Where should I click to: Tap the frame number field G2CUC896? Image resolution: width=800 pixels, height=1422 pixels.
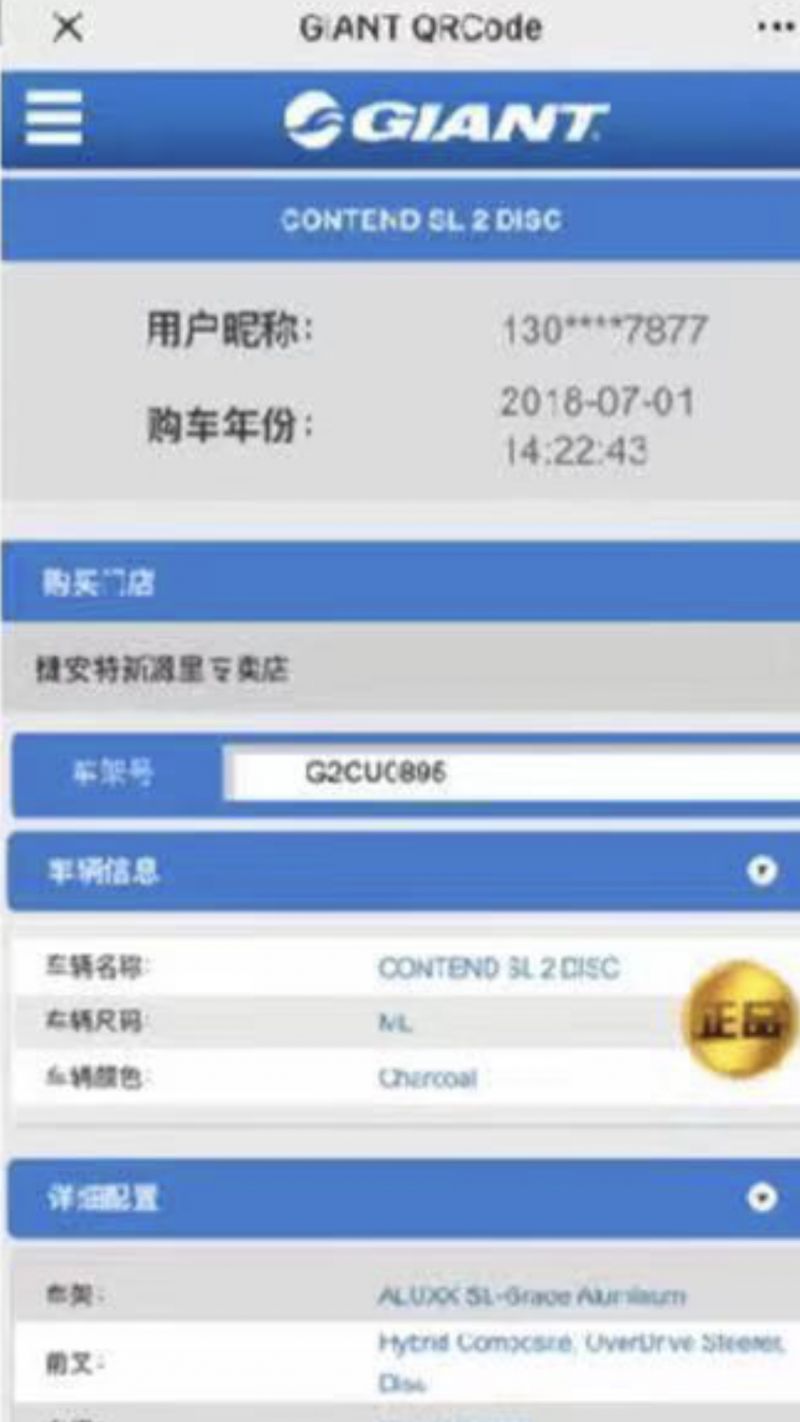coord(510,774)
